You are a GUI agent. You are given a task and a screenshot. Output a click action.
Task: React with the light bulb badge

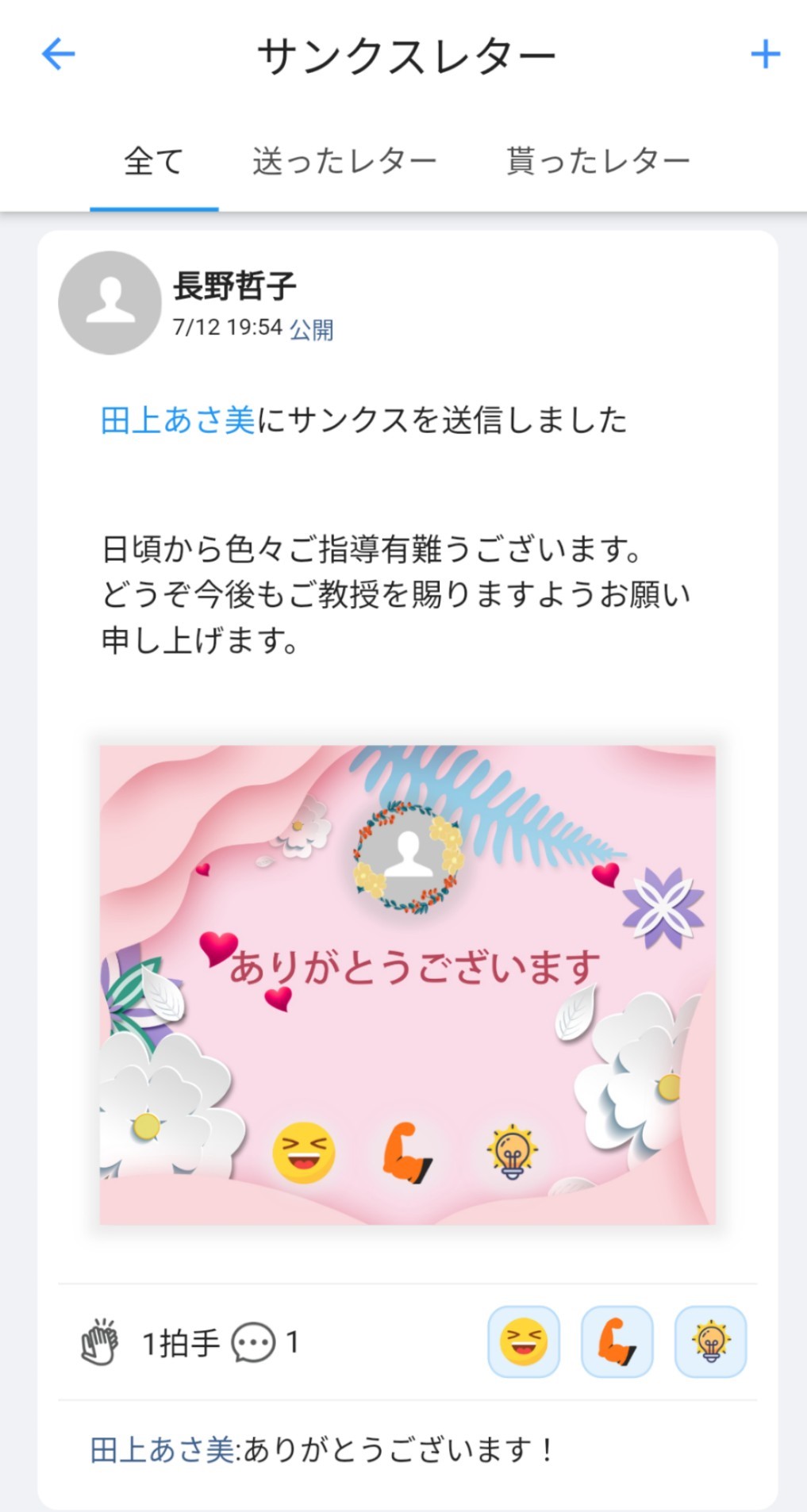pyautogui.click(x=710, y=1342)
